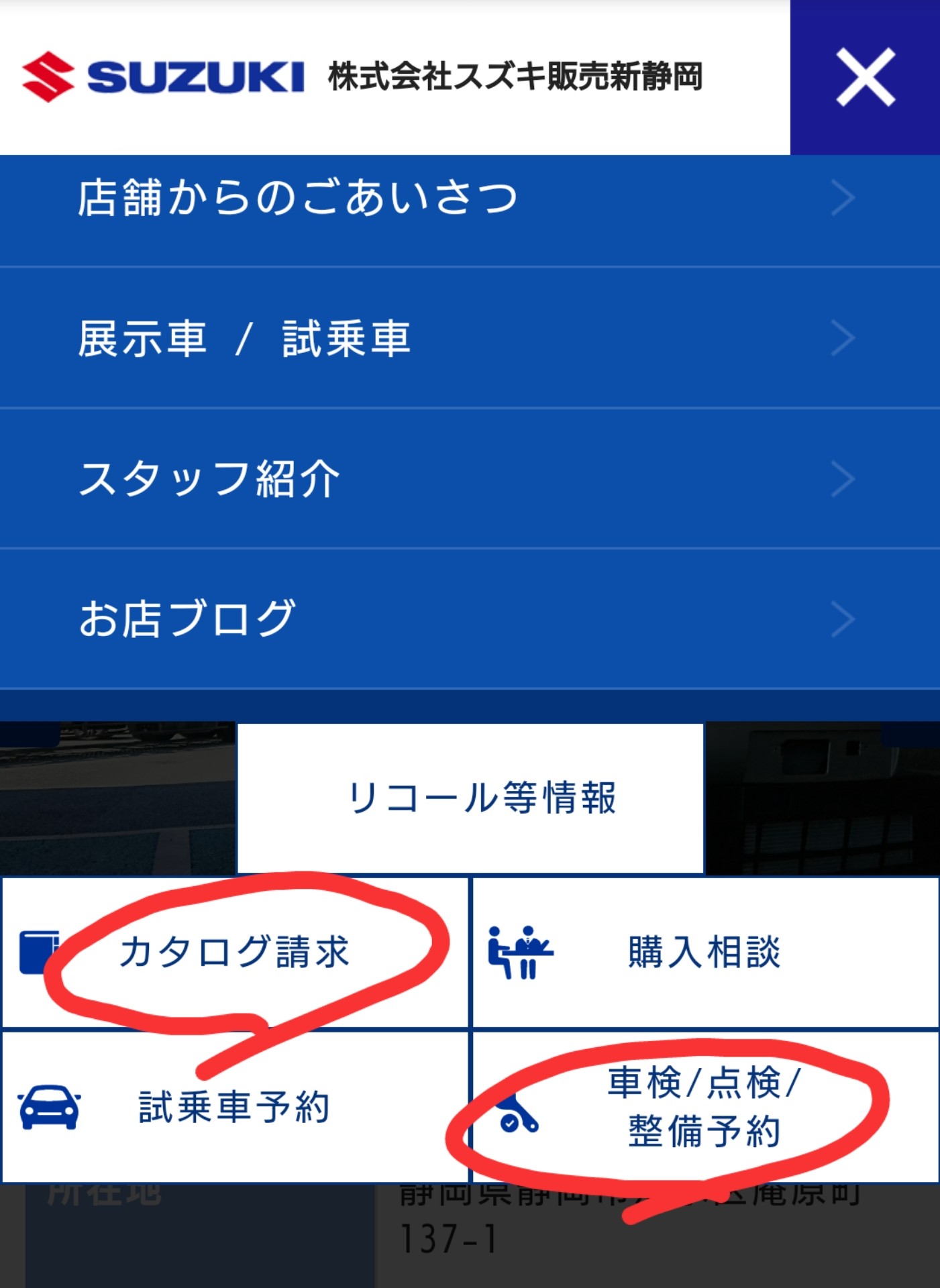Select カタログ請求 button
940x1288 pixels.
[235, 952]
